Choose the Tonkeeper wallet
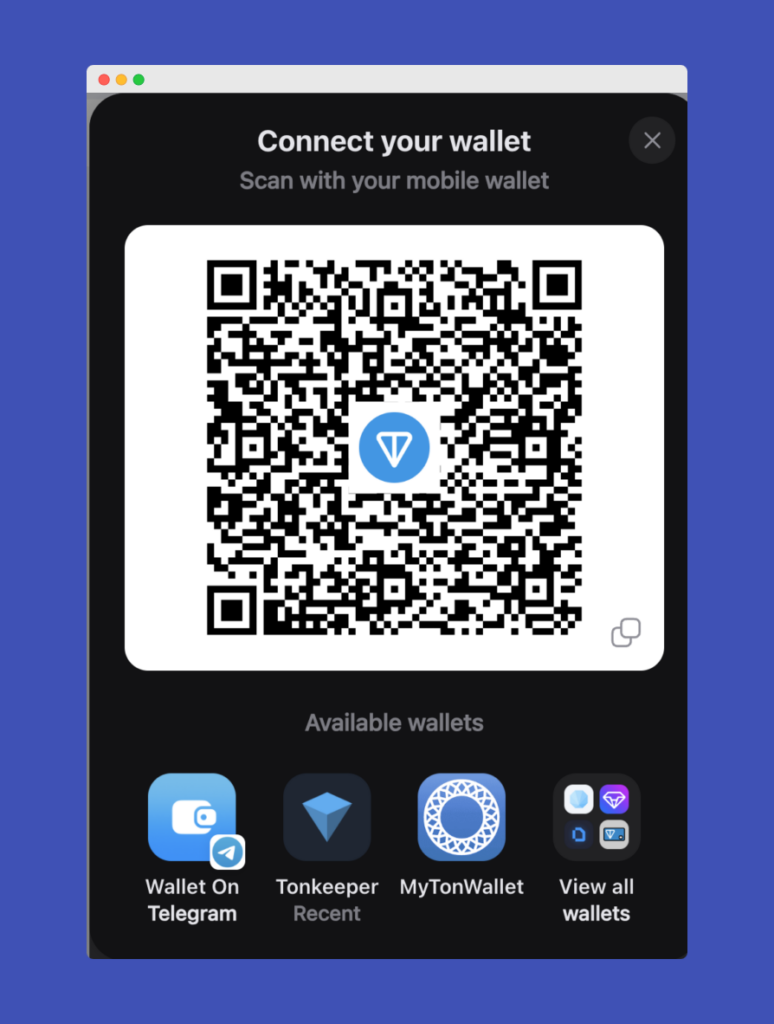Image resolution: width=774 pixels, height=1024 pixels. pos(327,818)
